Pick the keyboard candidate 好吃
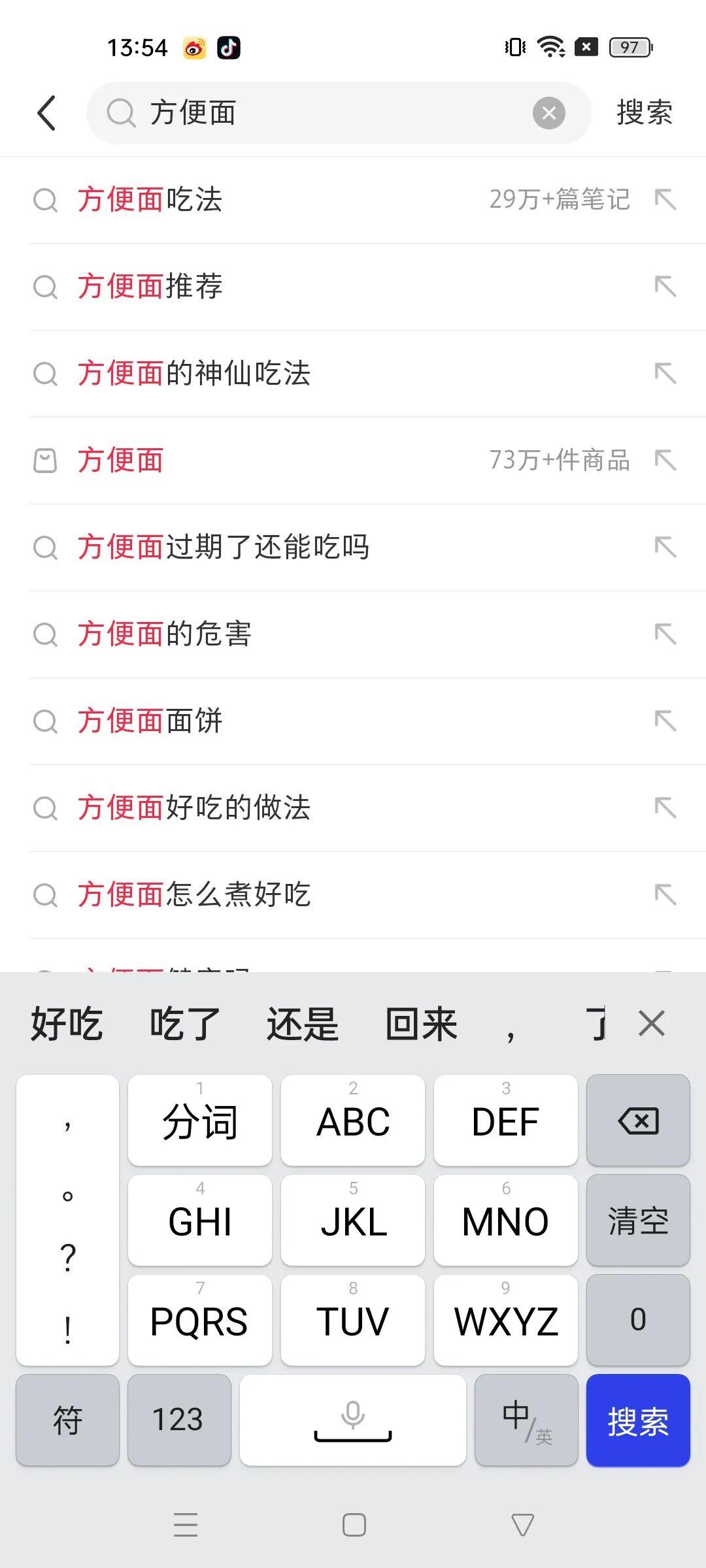706x1568 pixels. tap(67, 1024)
